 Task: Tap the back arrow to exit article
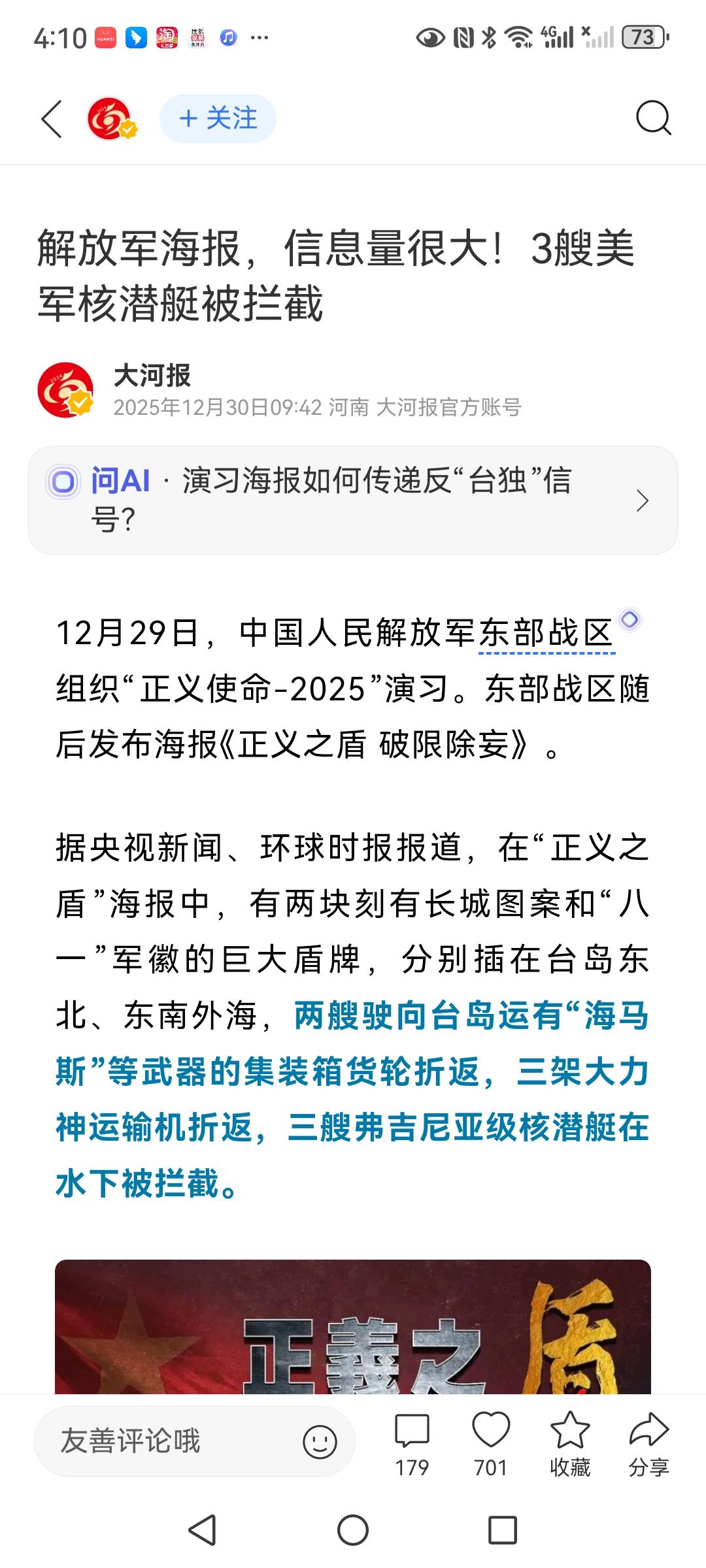(x=51, y=119)
